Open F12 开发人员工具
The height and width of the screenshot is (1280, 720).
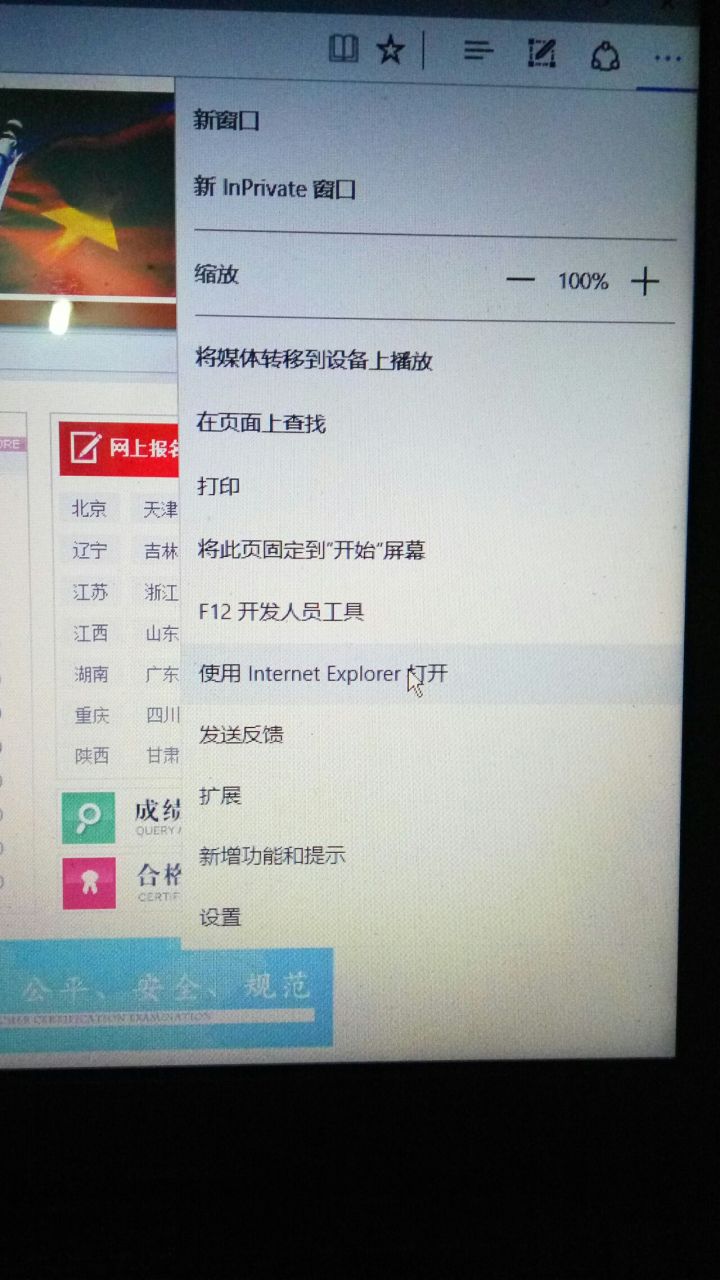point(280,612)
